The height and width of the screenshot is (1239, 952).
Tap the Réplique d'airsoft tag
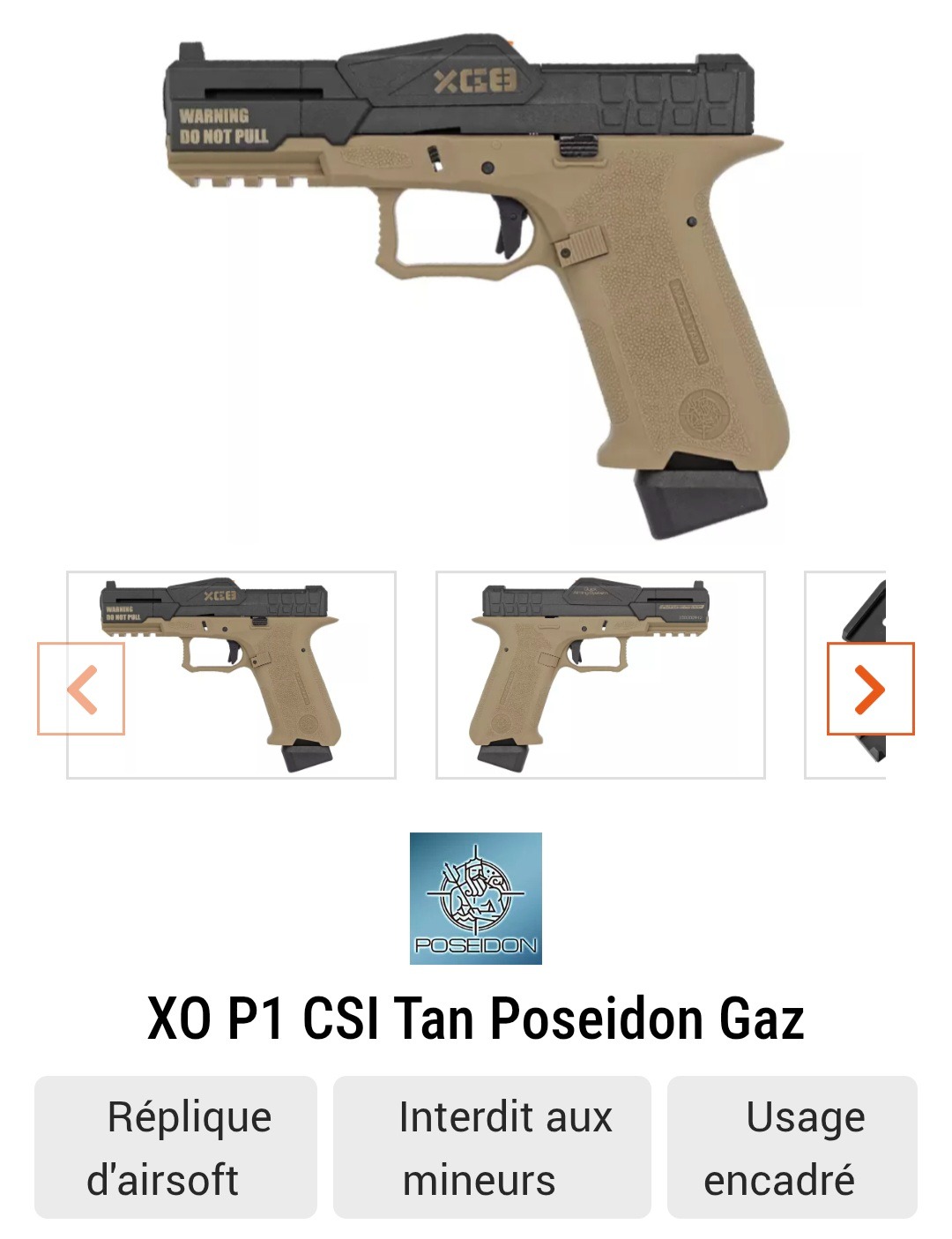175,1147
